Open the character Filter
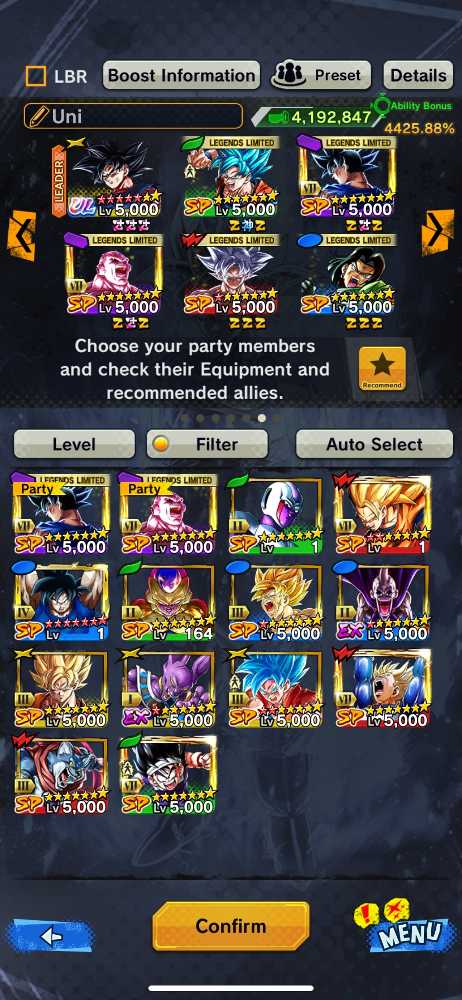This screenshot has width=462, height=1000. point(207,444)
